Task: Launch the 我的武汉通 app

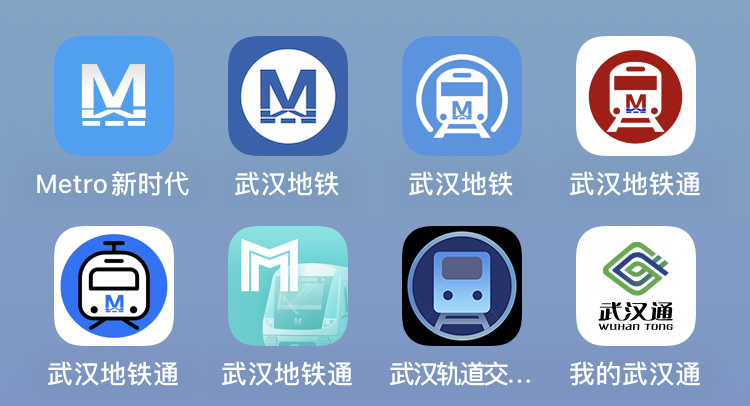Action: point(635,286)
